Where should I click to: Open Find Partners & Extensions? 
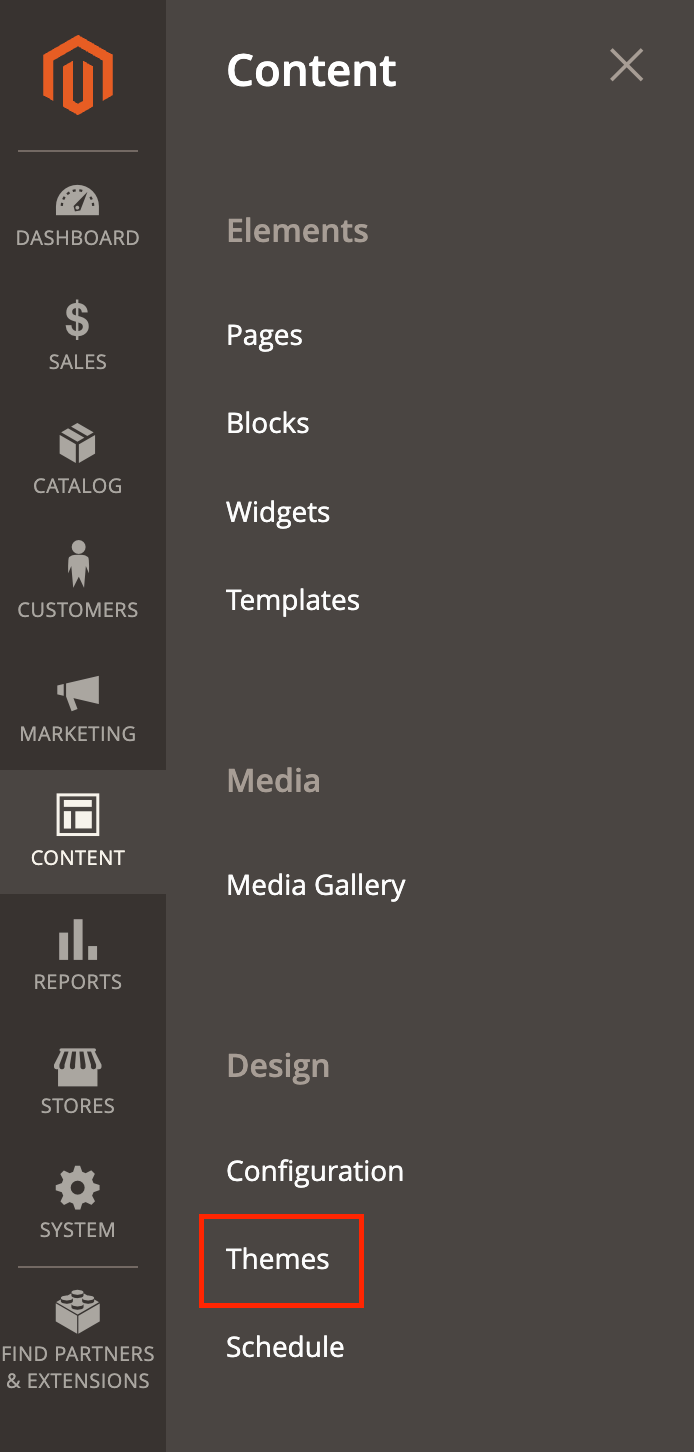pos(78,1342)
